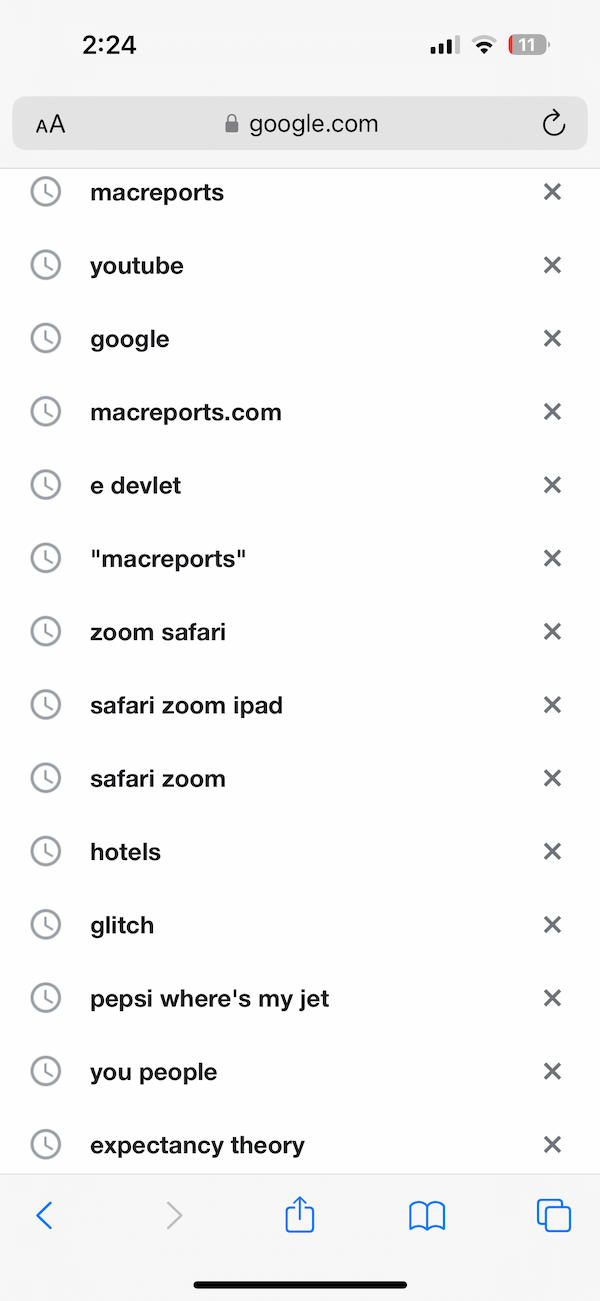
Task: Go back to the previous page
Action: tap(44, 1216)
